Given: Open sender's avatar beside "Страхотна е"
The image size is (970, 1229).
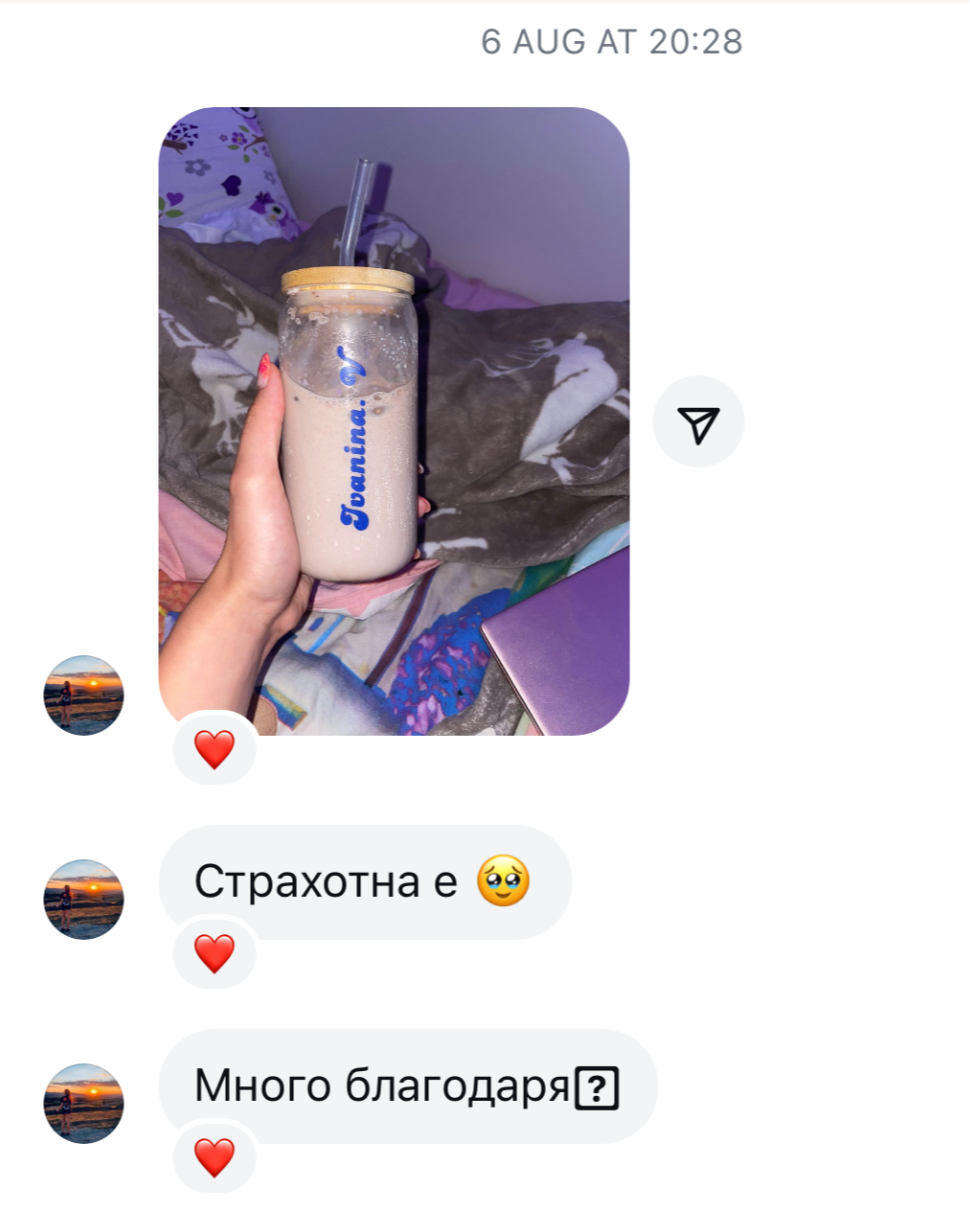Looking at the screenshot, I should pyautogui.click(x=84, y=899).
